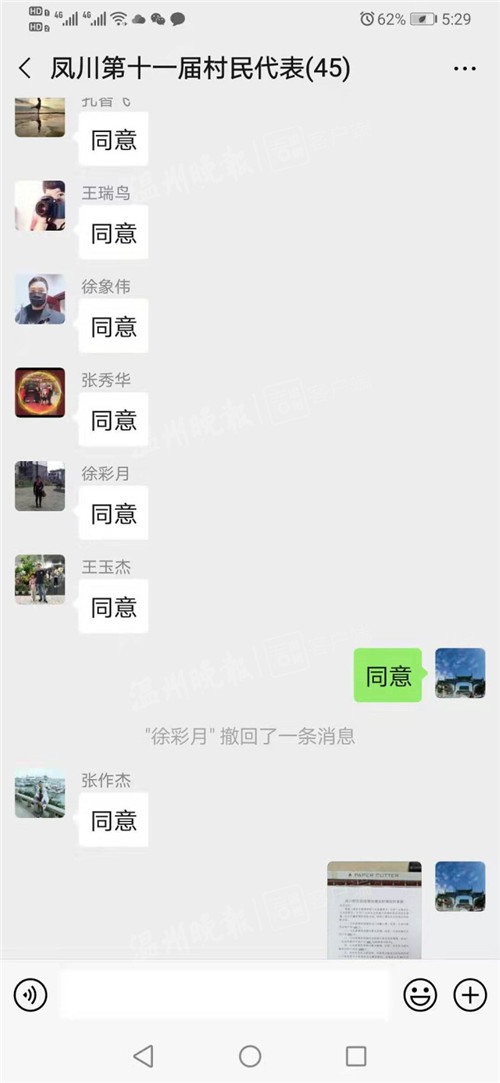Image resolution: width=500 pixels, height=1083 pixels.
Task: Open the group chat overflow menu
Action: coord(464,69)
